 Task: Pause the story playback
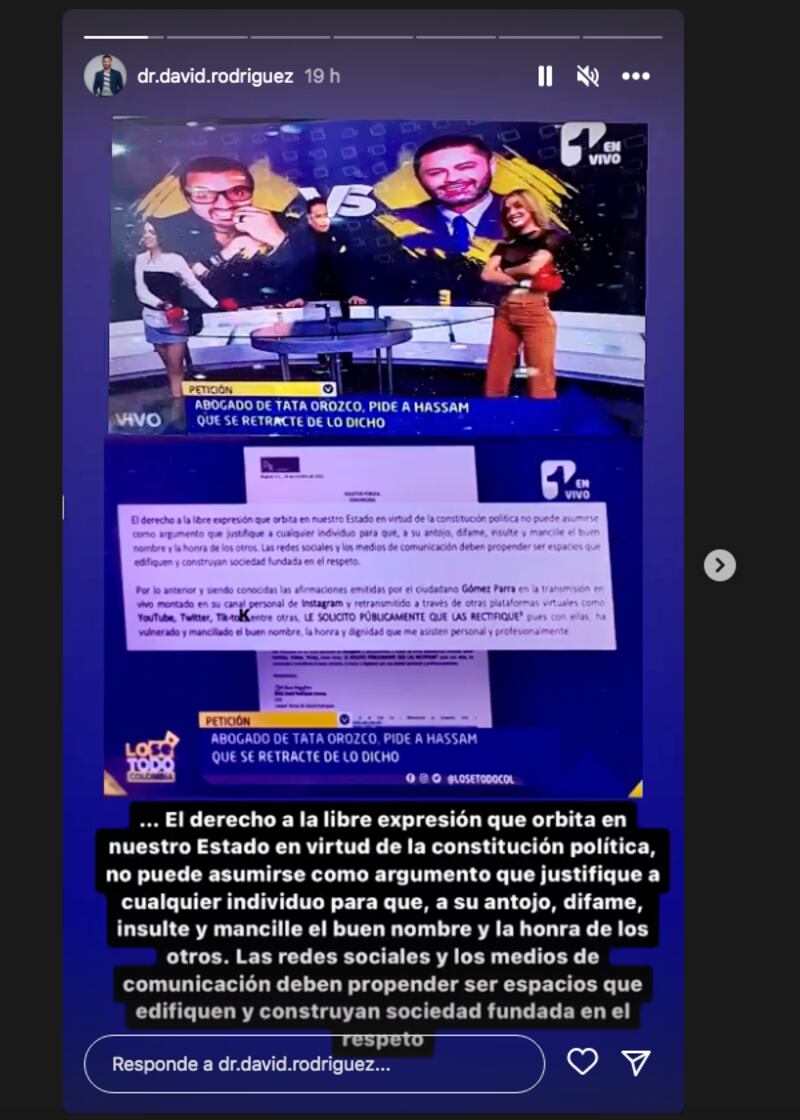click(x=545, y=76)
